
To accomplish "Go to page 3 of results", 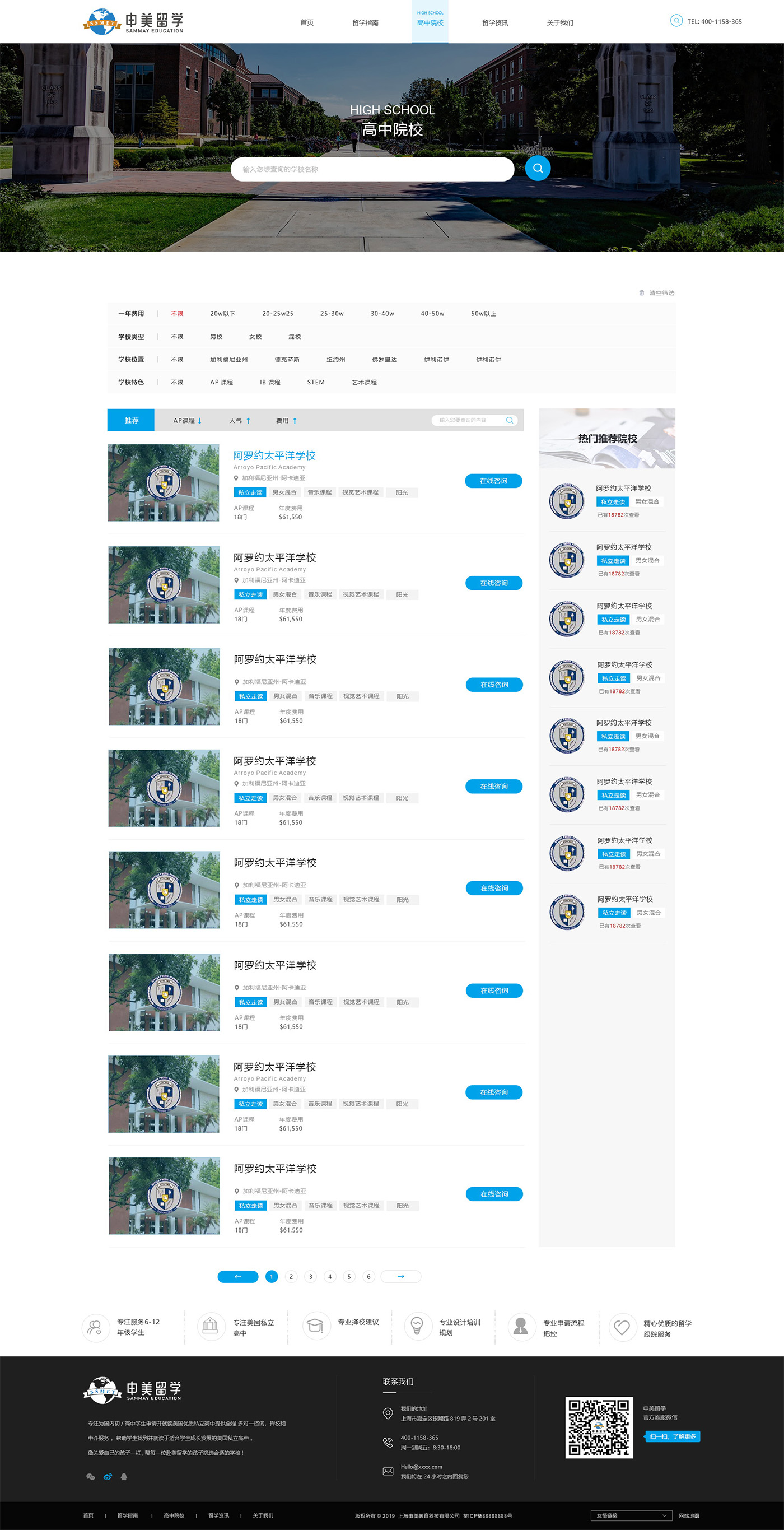I will (x=310, y=1276).
